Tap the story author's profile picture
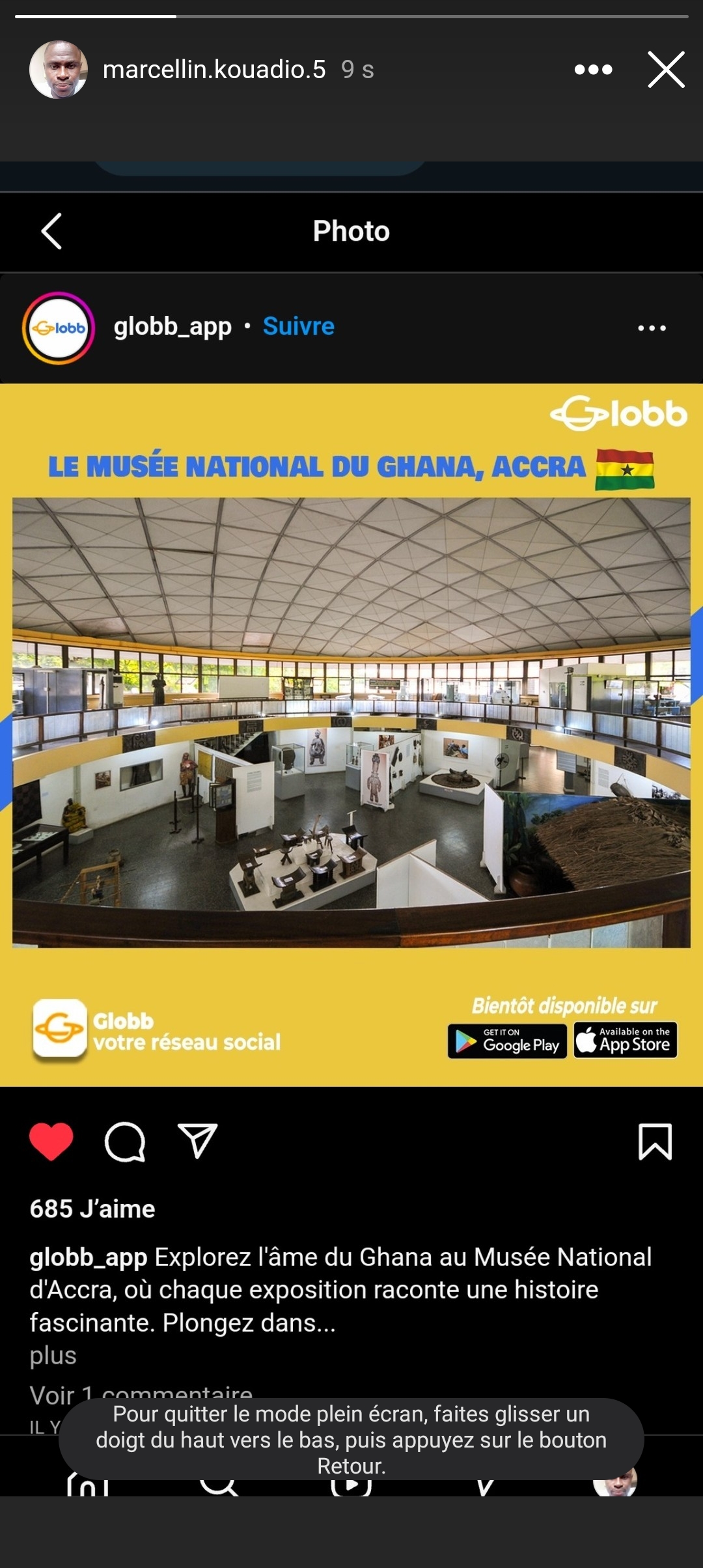Image resolution: width=703 pixels, height=1568 pixels. point(59,70)
